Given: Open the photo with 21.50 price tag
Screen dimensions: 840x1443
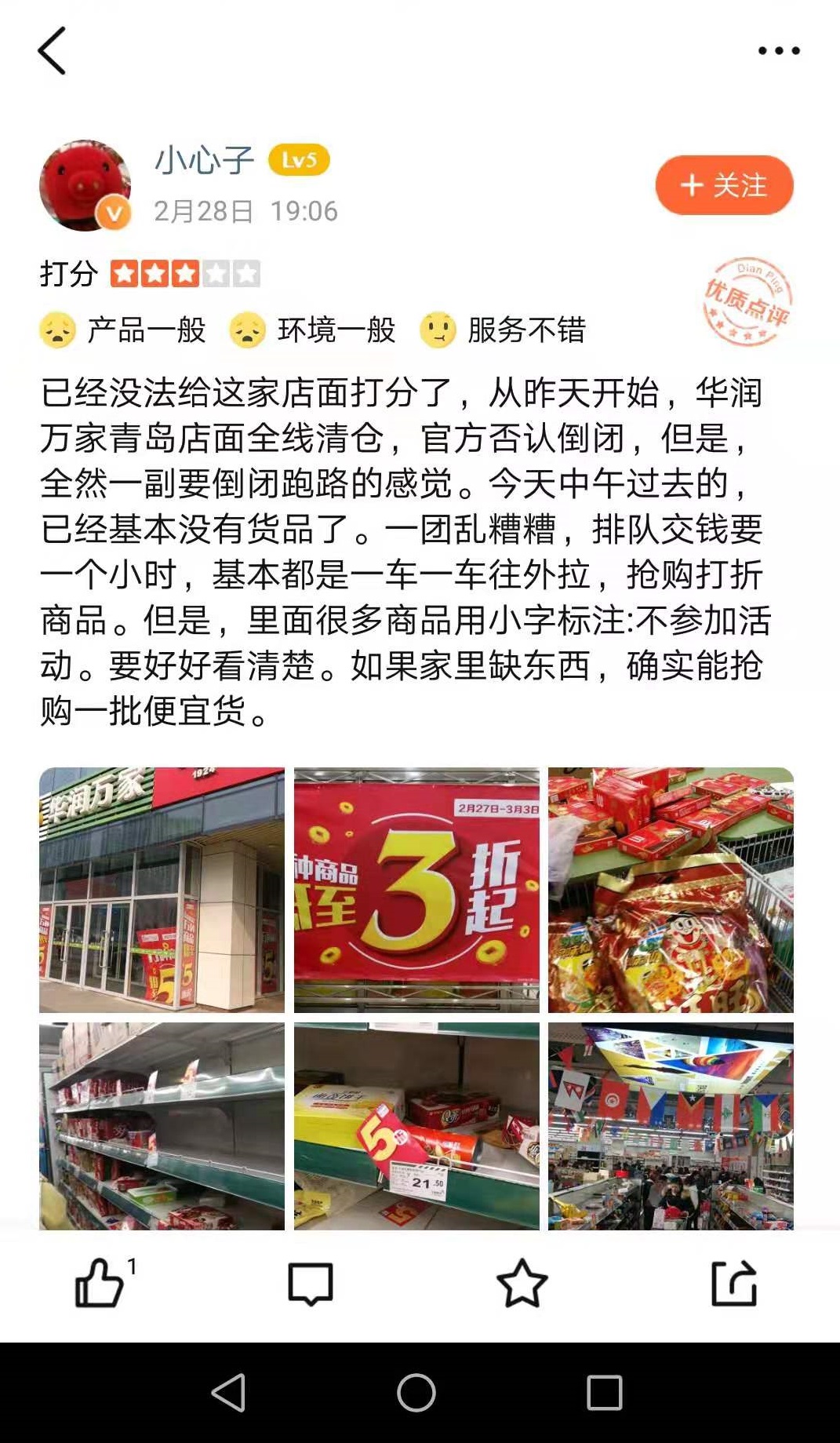Looking at the screenshot, I should click(416, 1125).
